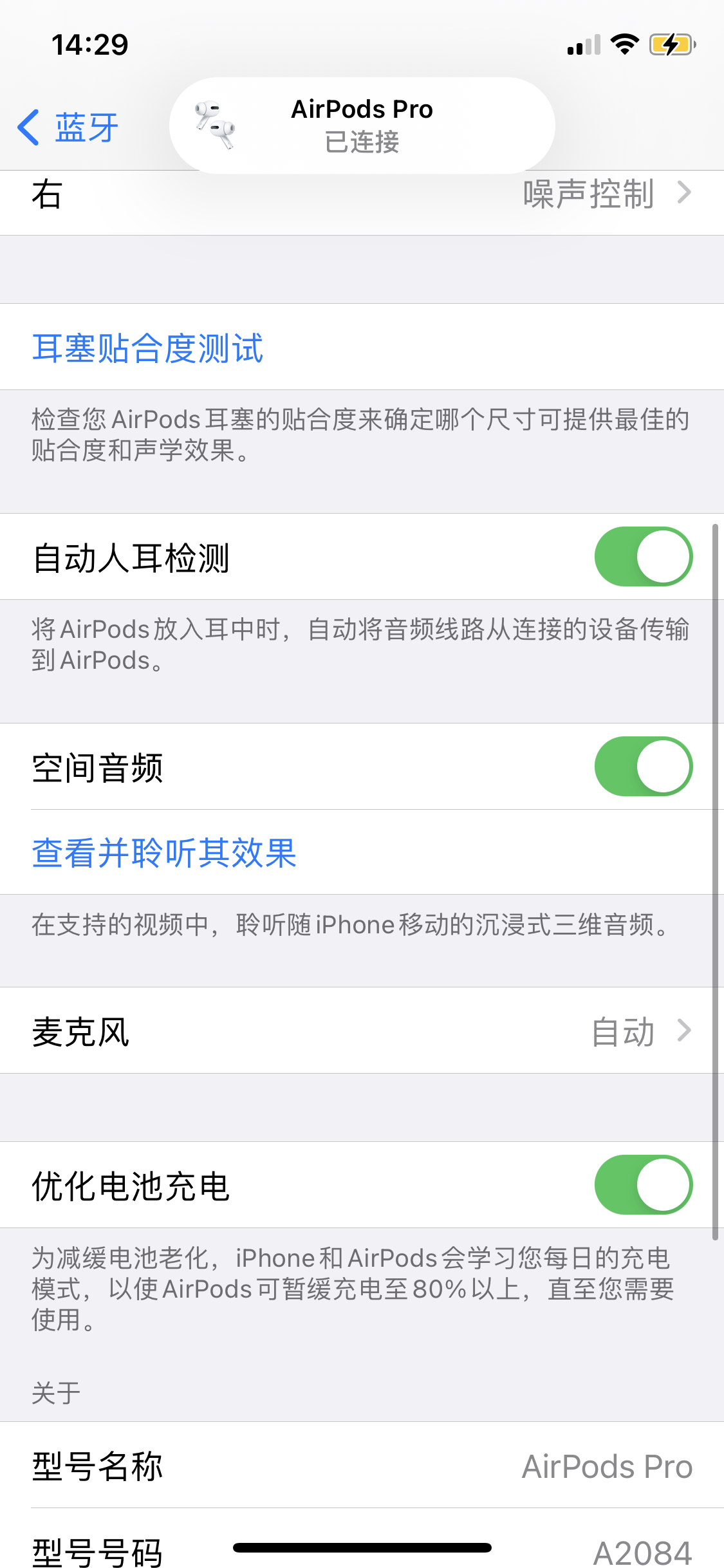Go back to the 蓝牙 settings

click(68, 127)
